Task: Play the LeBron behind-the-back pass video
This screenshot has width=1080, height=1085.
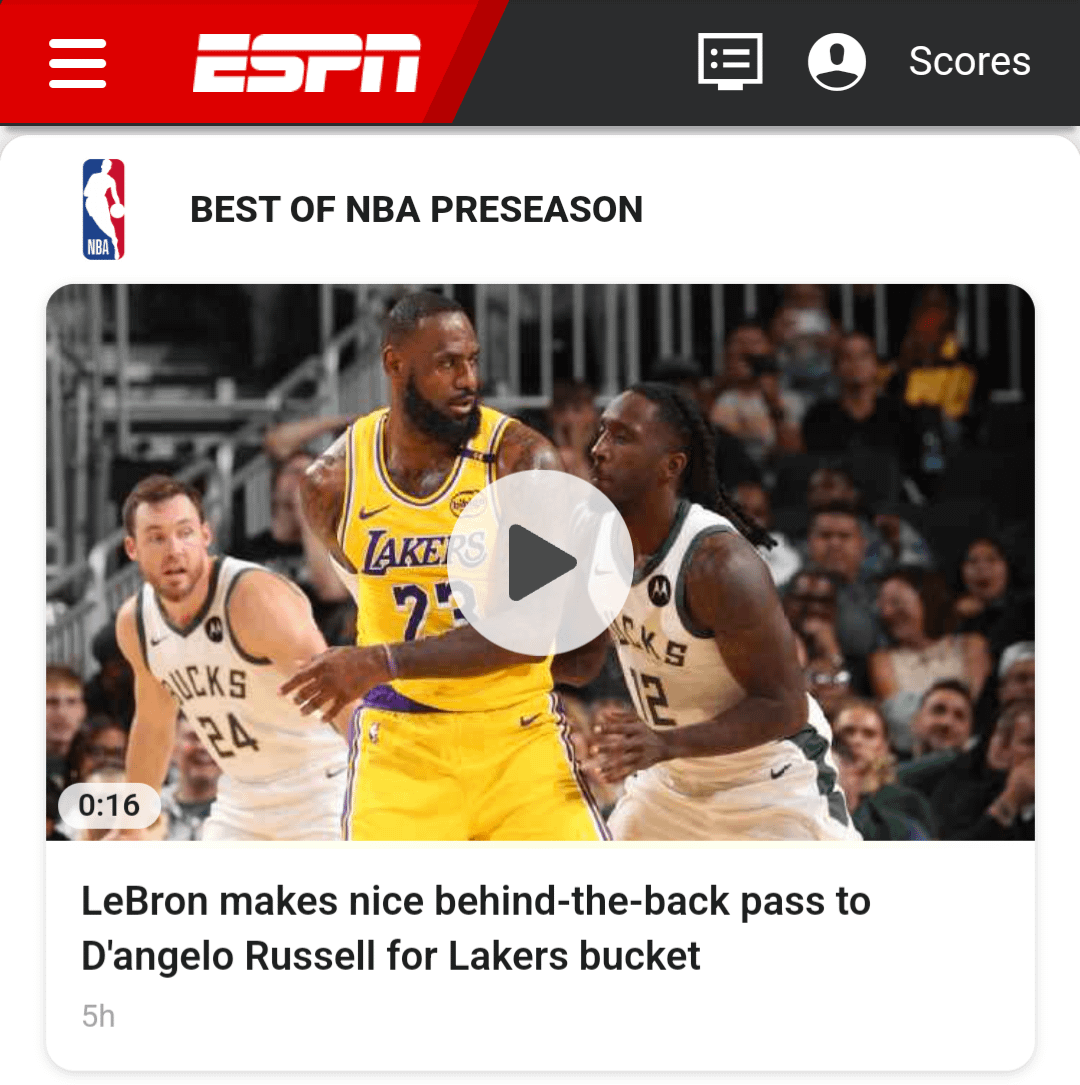Action: [540, 563]
